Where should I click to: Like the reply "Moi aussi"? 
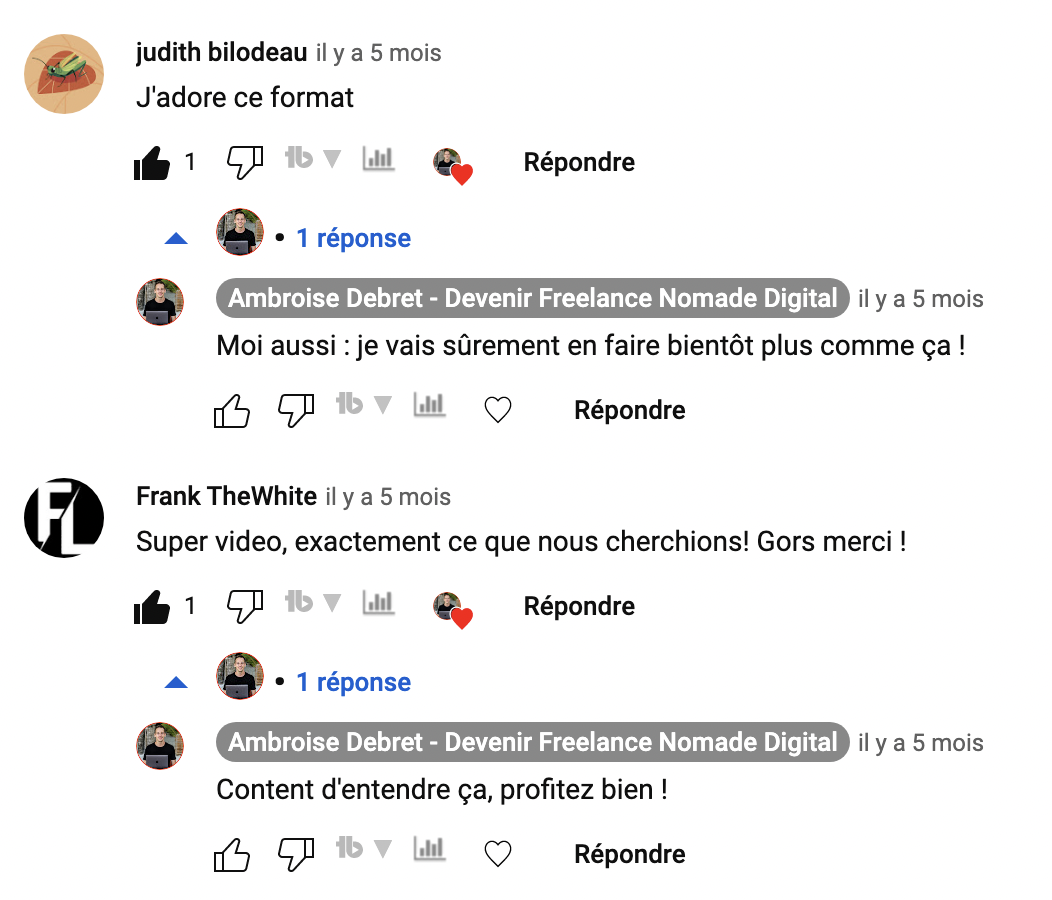tap(232, 410)
